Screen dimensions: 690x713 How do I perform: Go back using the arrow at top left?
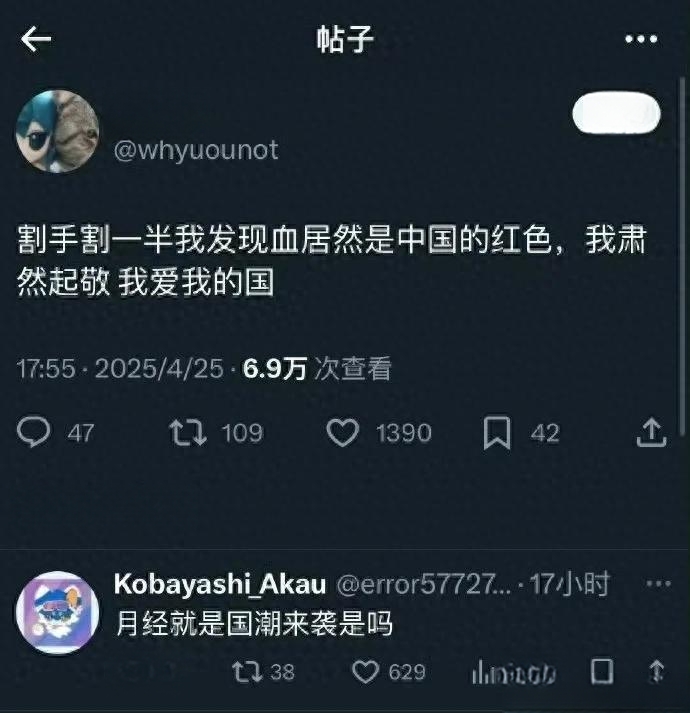point(37,40)
